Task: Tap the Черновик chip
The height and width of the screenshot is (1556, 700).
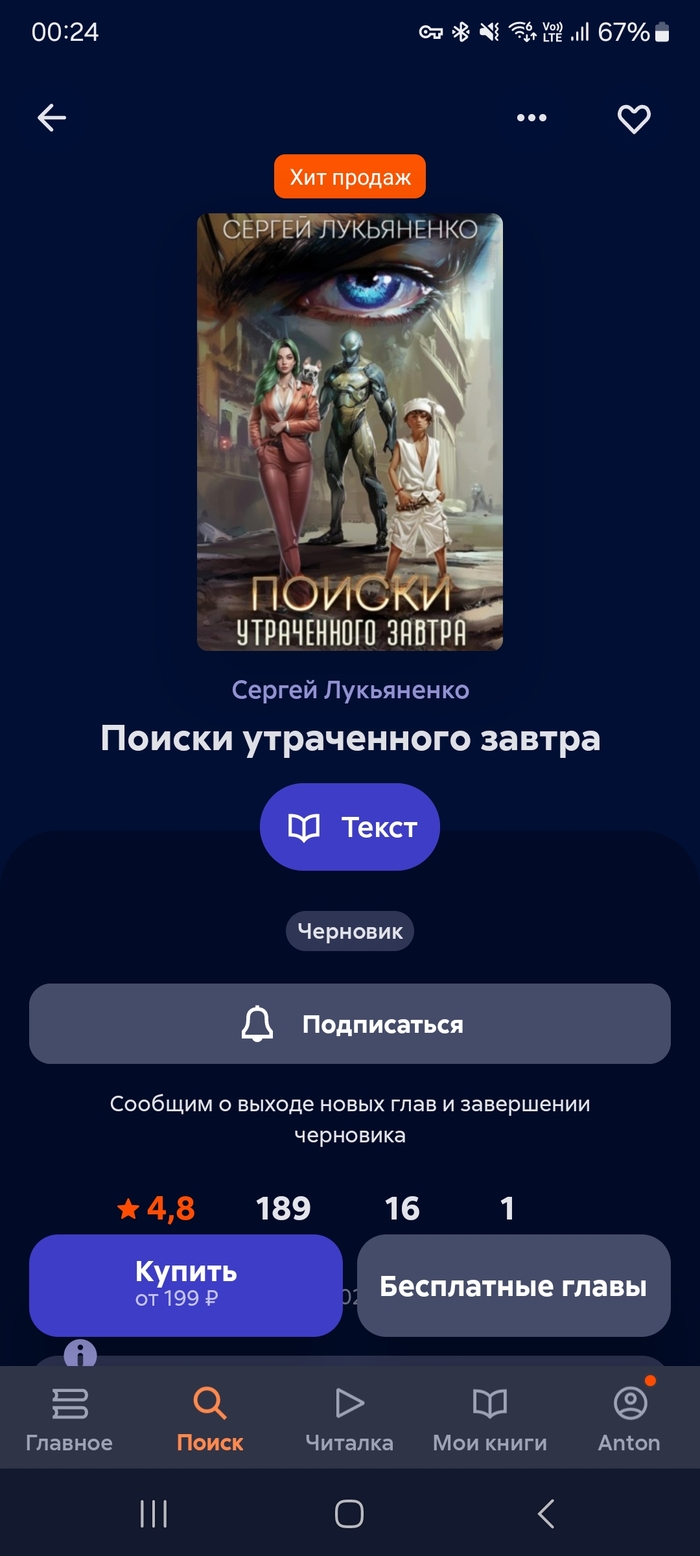Action: click(350, 931)
